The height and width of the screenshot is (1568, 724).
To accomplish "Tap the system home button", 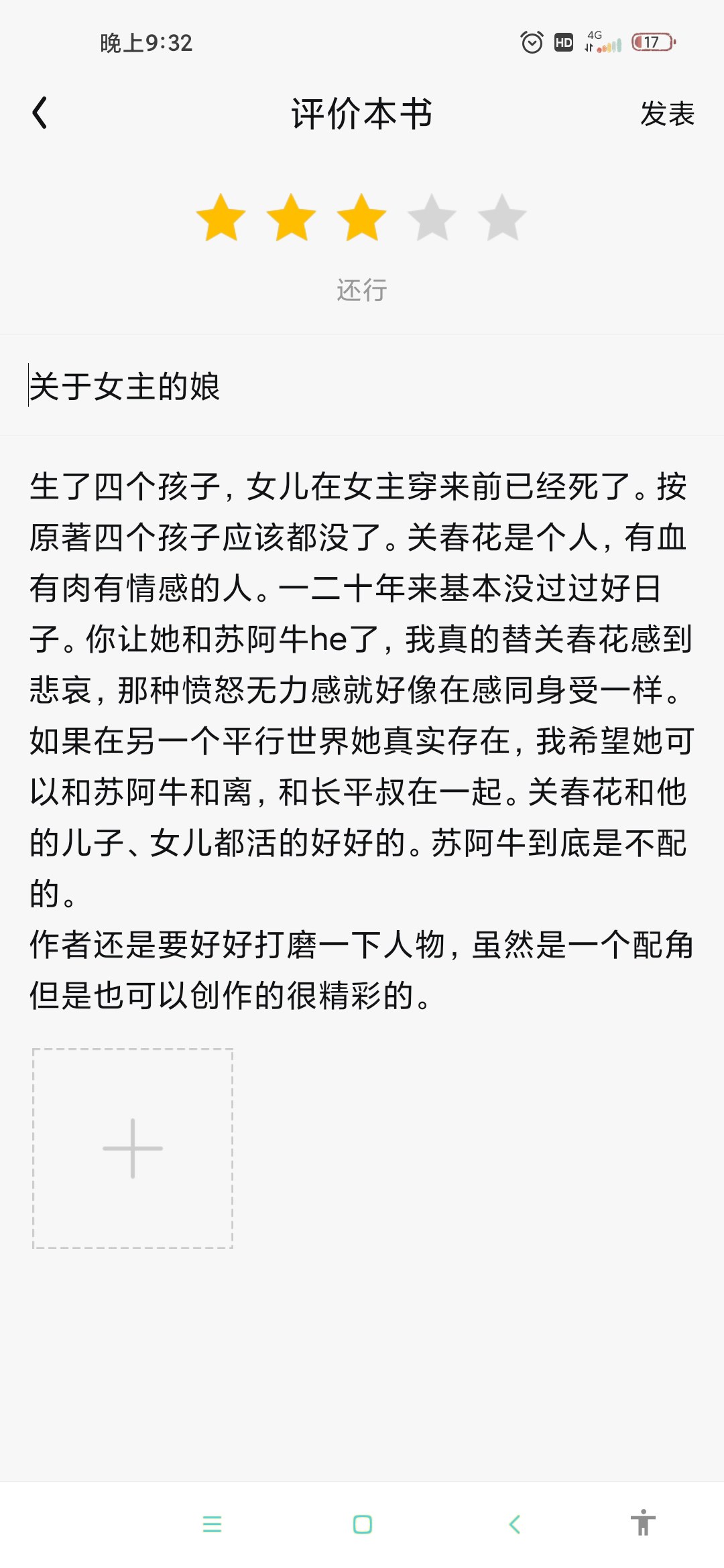I will 362,1524.
